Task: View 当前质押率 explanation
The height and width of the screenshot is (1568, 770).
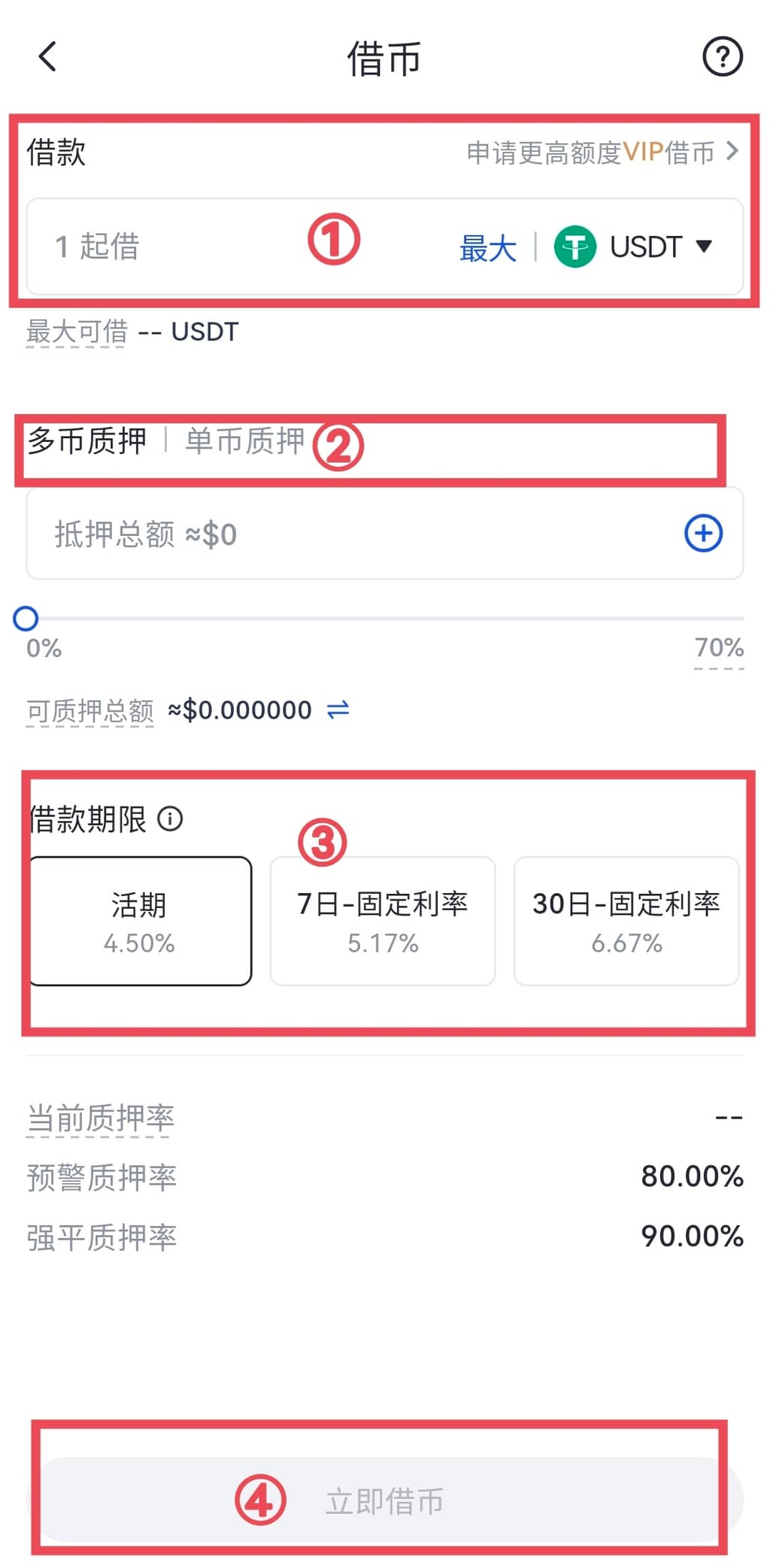Action: 100,1118
